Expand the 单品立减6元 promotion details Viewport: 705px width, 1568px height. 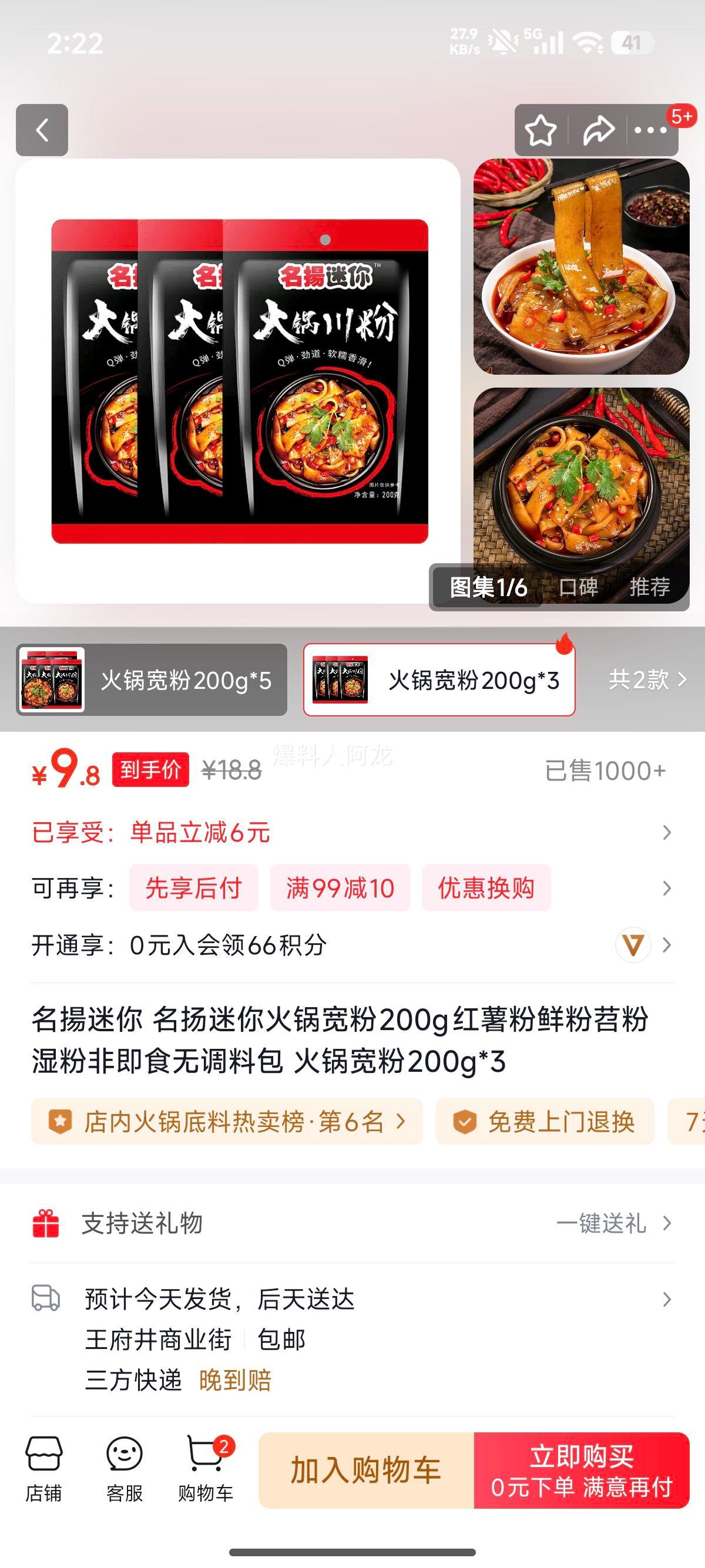668,834
